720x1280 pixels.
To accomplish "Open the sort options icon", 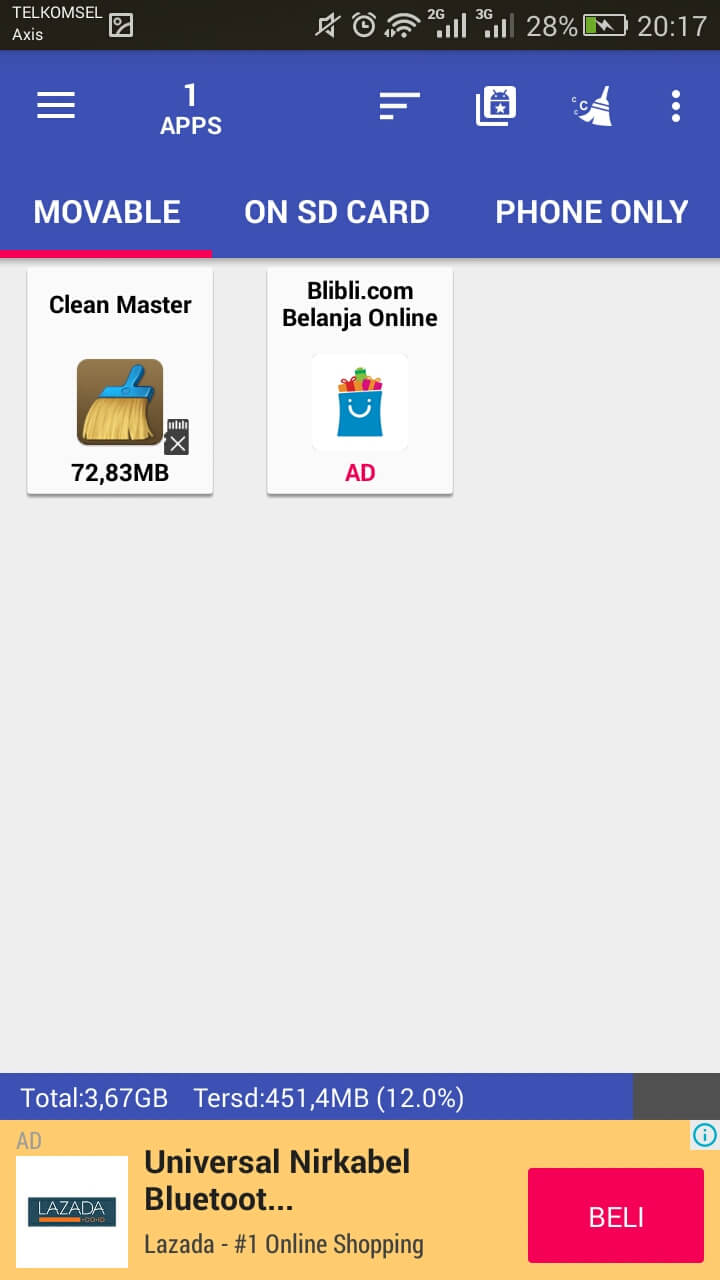I will [399, 105].
